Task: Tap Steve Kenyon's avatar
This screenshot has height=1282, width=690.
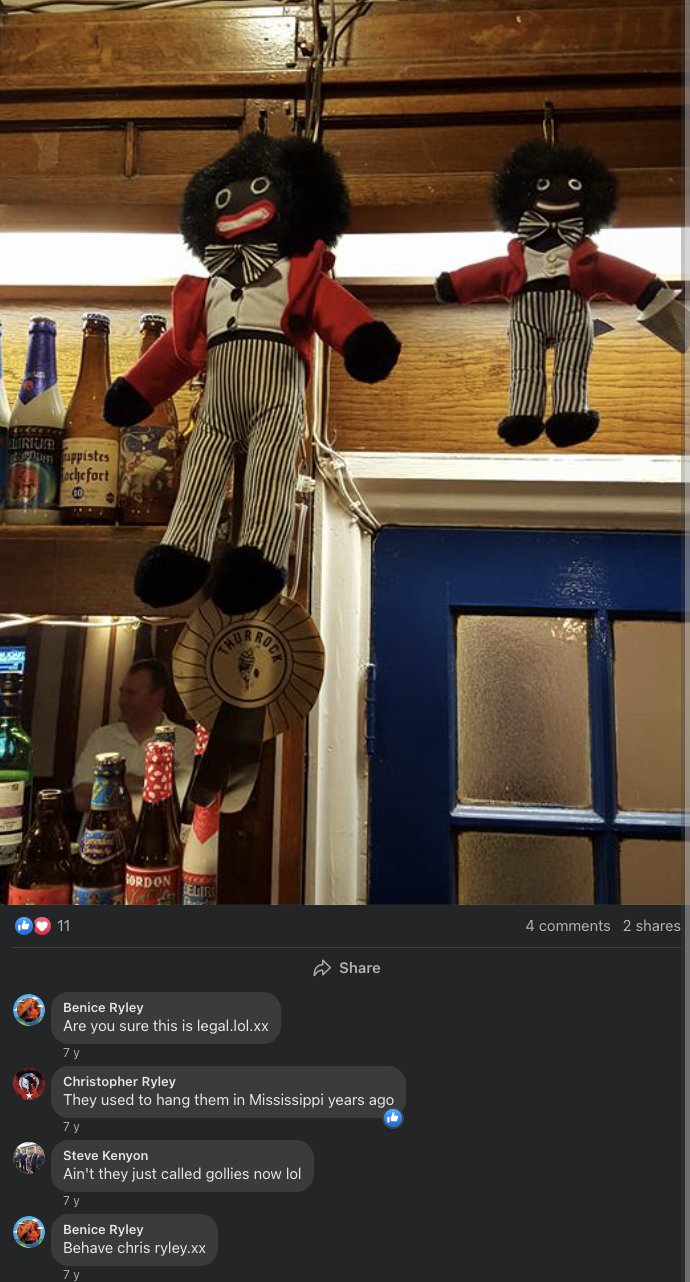Action: pyautogui.click(x=29, y=1158)
